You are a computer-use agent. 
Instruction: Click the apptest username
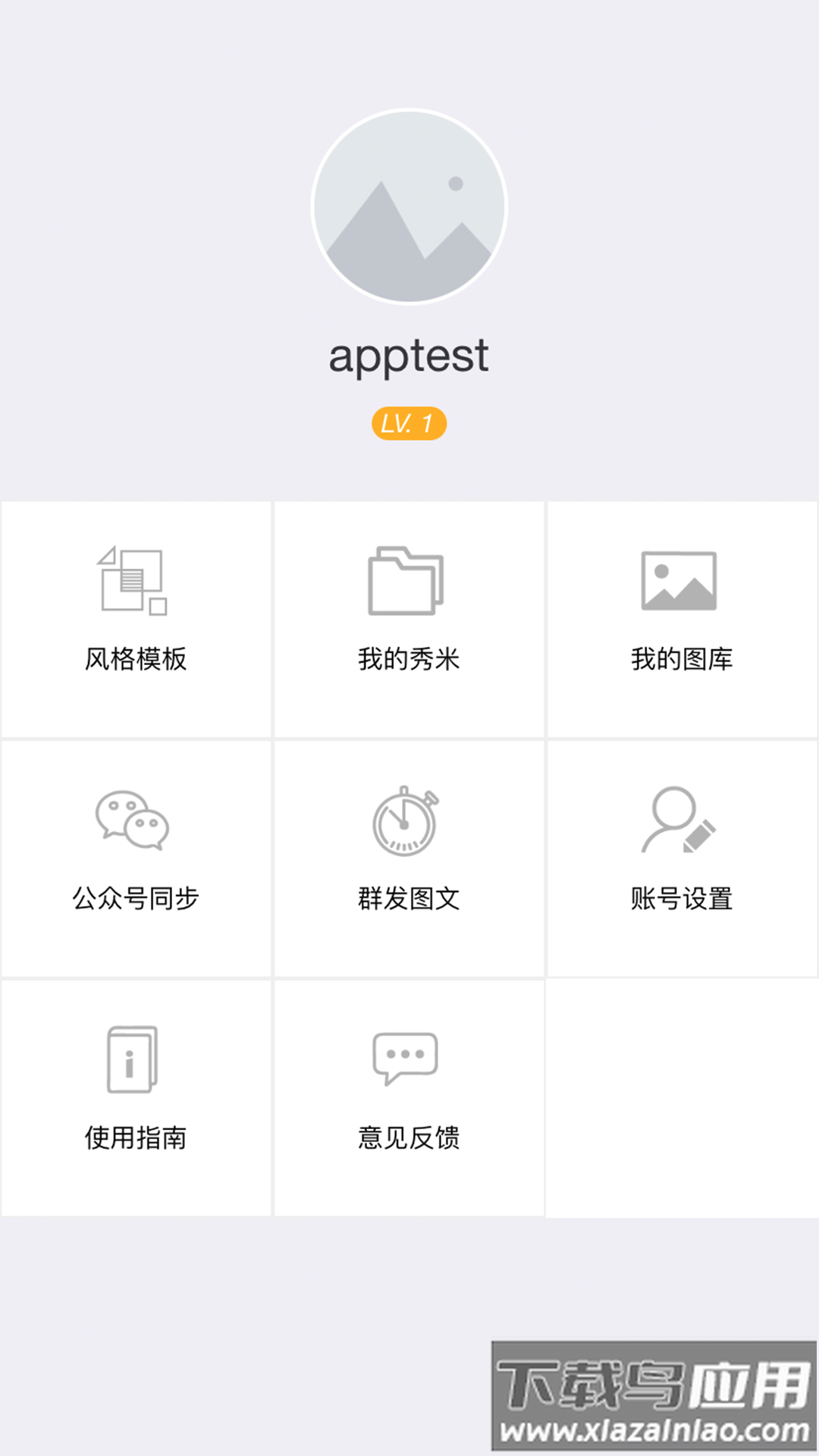pyautogui.click(x=409, y=356)
